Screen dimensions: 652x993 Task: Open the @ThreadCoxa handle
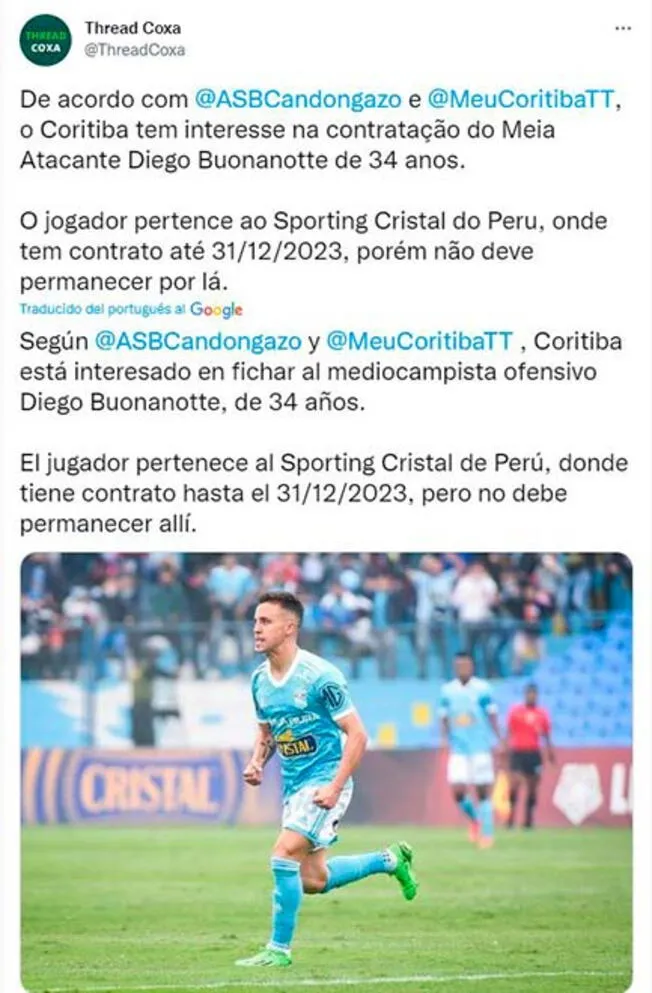pyautogui.click(x=134, y=50)
